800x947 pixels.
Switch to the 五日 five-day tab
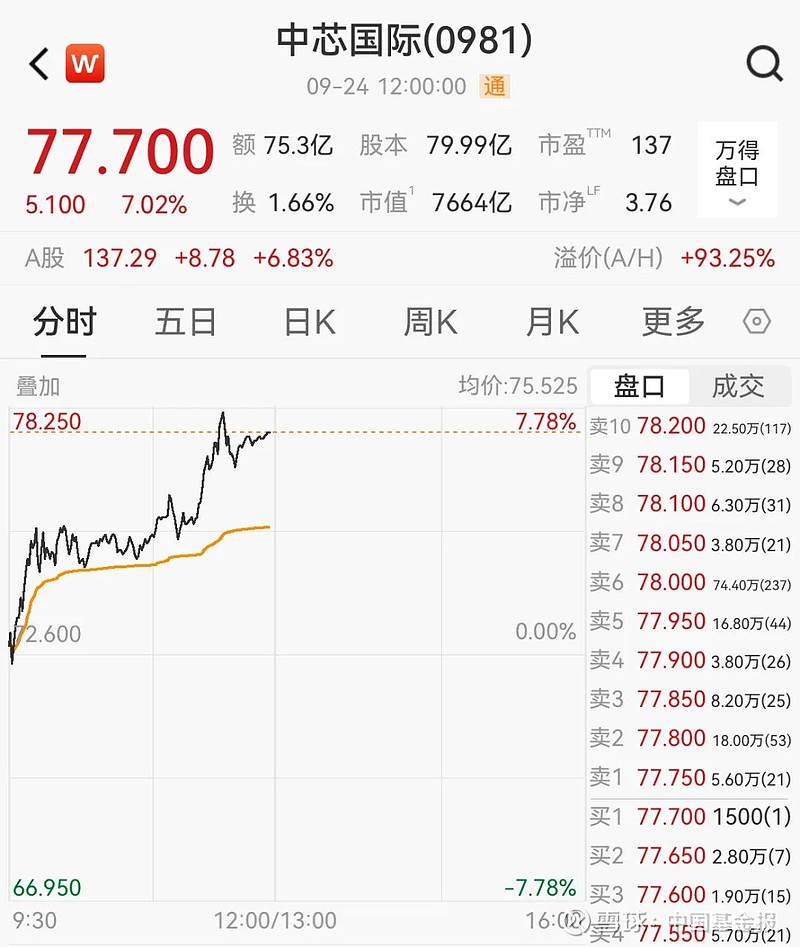[186, 322]
